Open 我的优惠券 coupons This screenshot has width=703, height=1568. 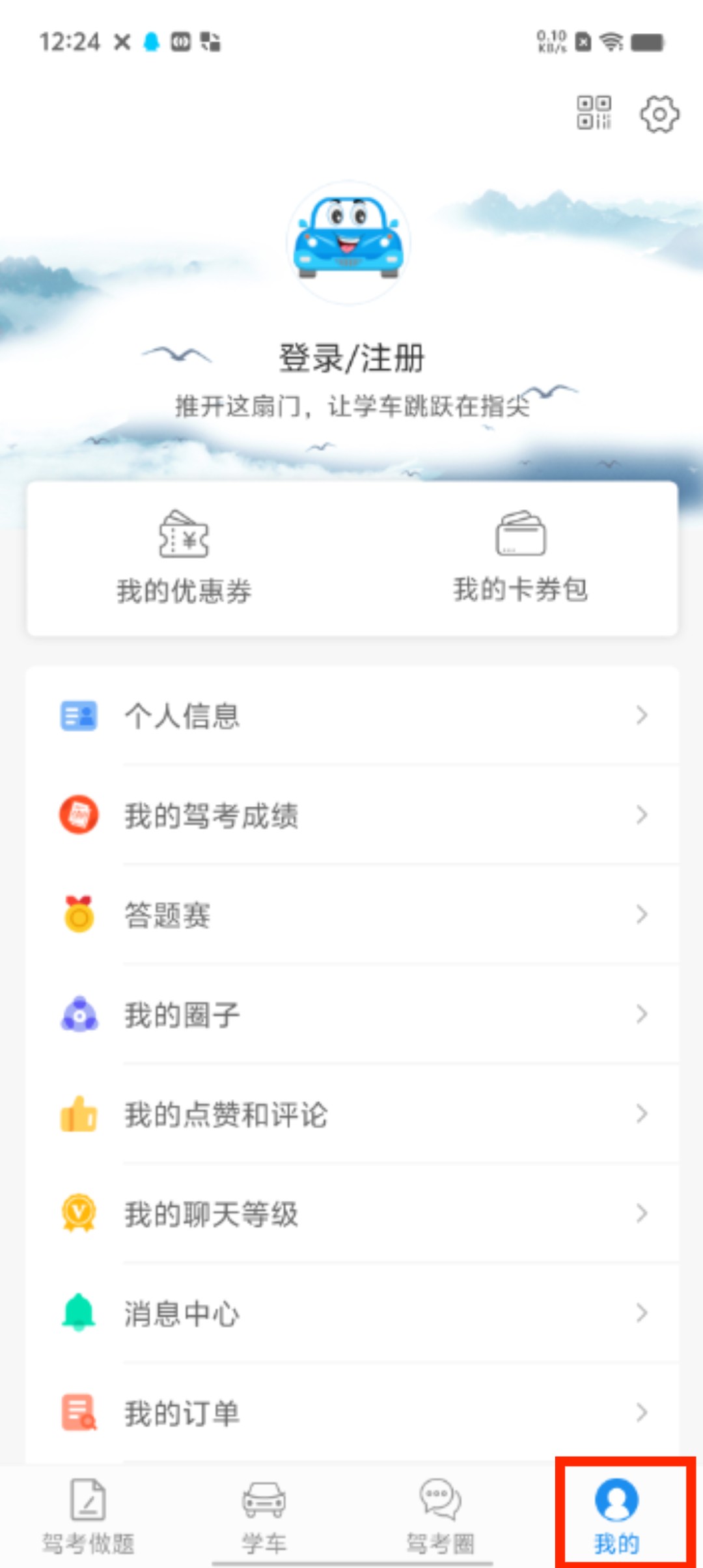pos(184,558)
